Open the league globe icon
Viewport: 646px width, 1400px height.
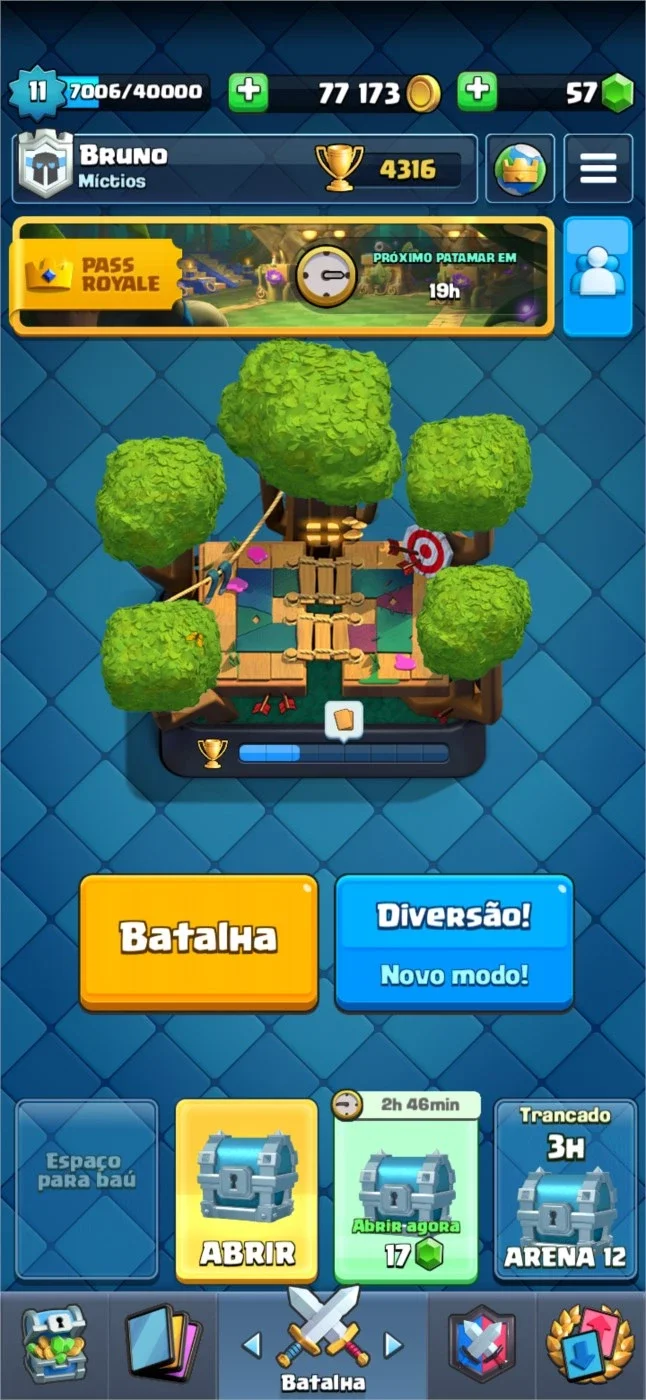pos(521,168)
